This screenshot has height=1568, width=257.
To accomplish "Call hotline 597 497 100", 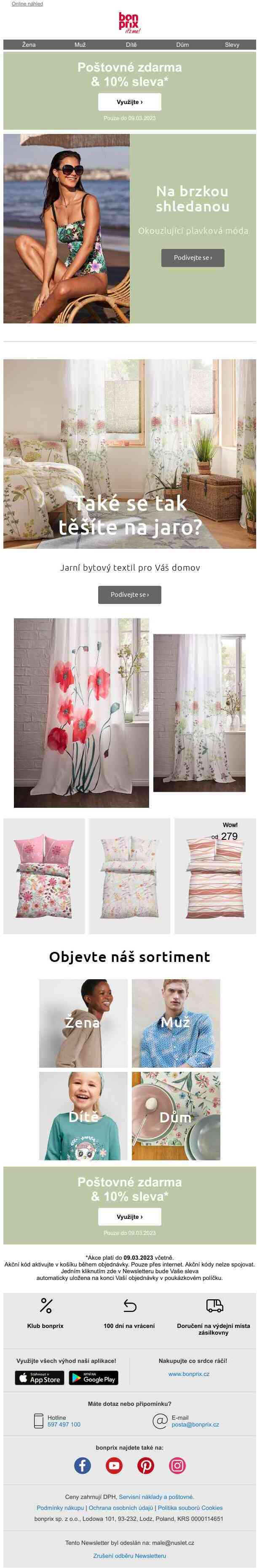I will pyautogui.click(x=63, y=1424).
